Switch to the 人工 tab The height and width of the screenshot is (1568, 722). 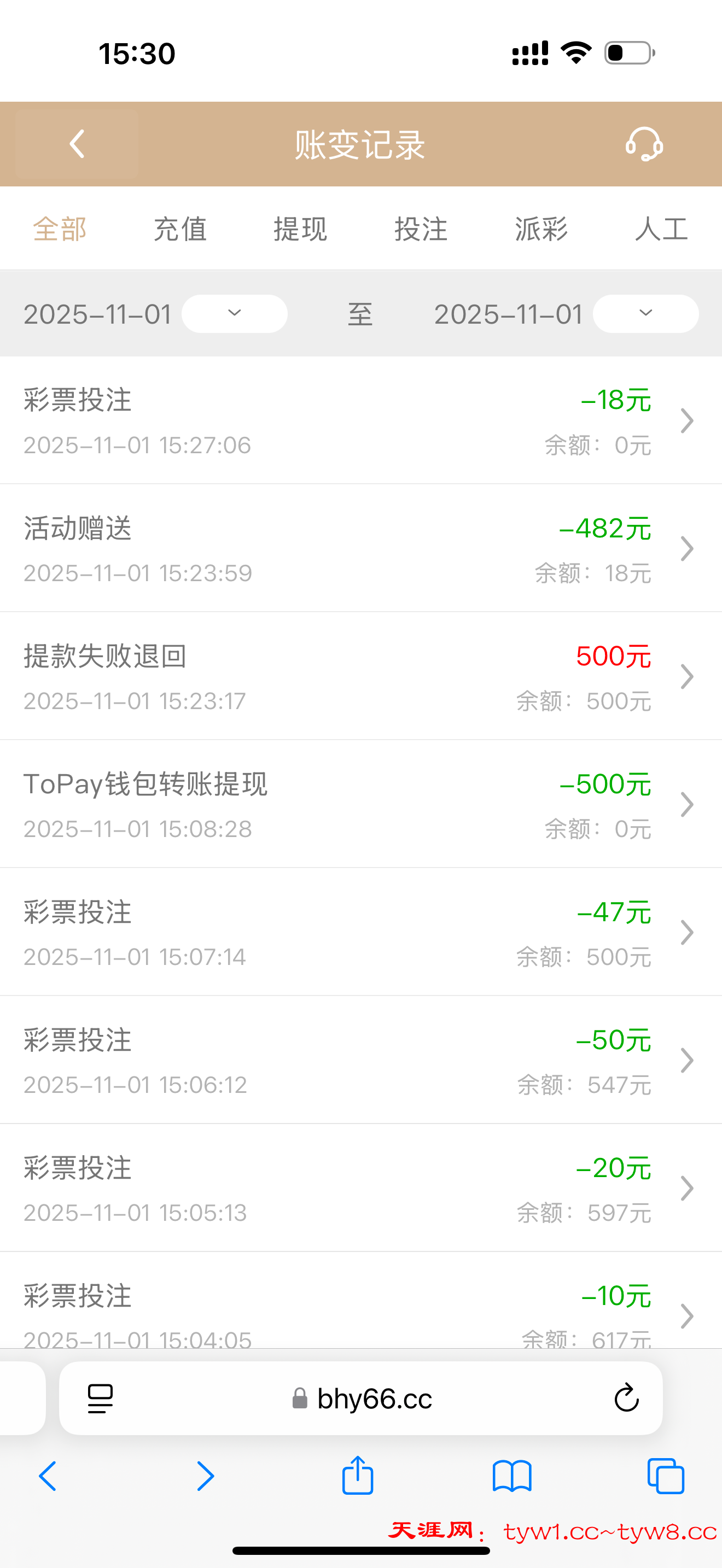661,230
